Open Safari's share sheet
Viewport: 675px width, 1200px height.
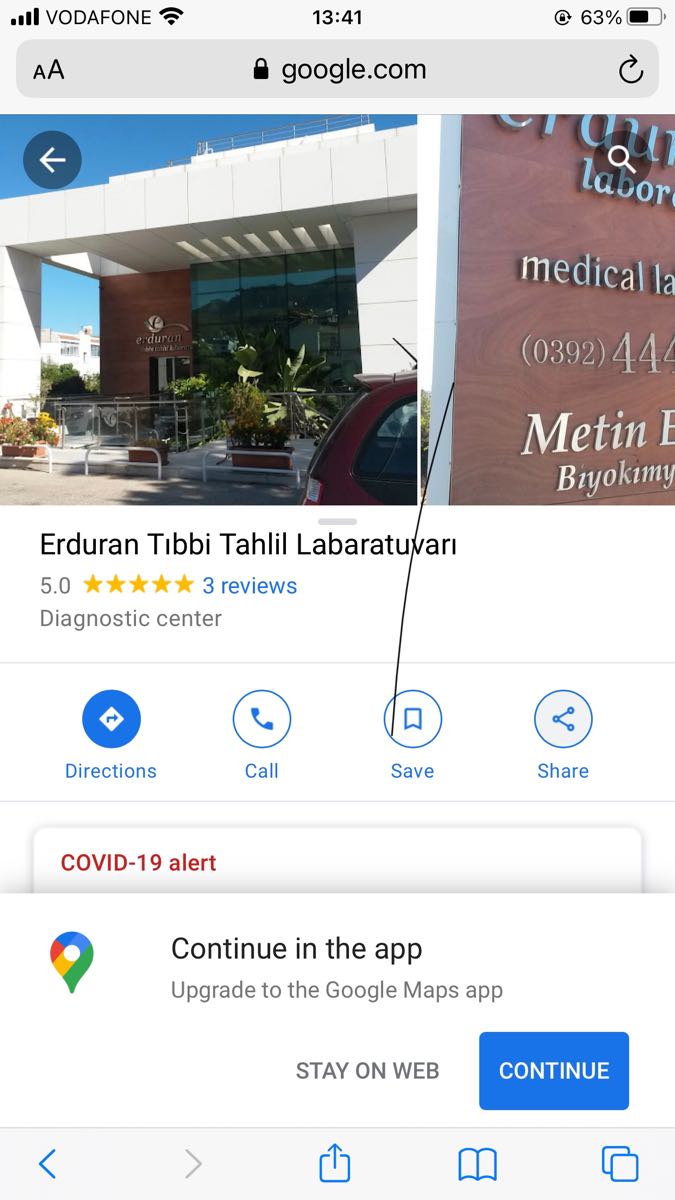point(335,1163)
